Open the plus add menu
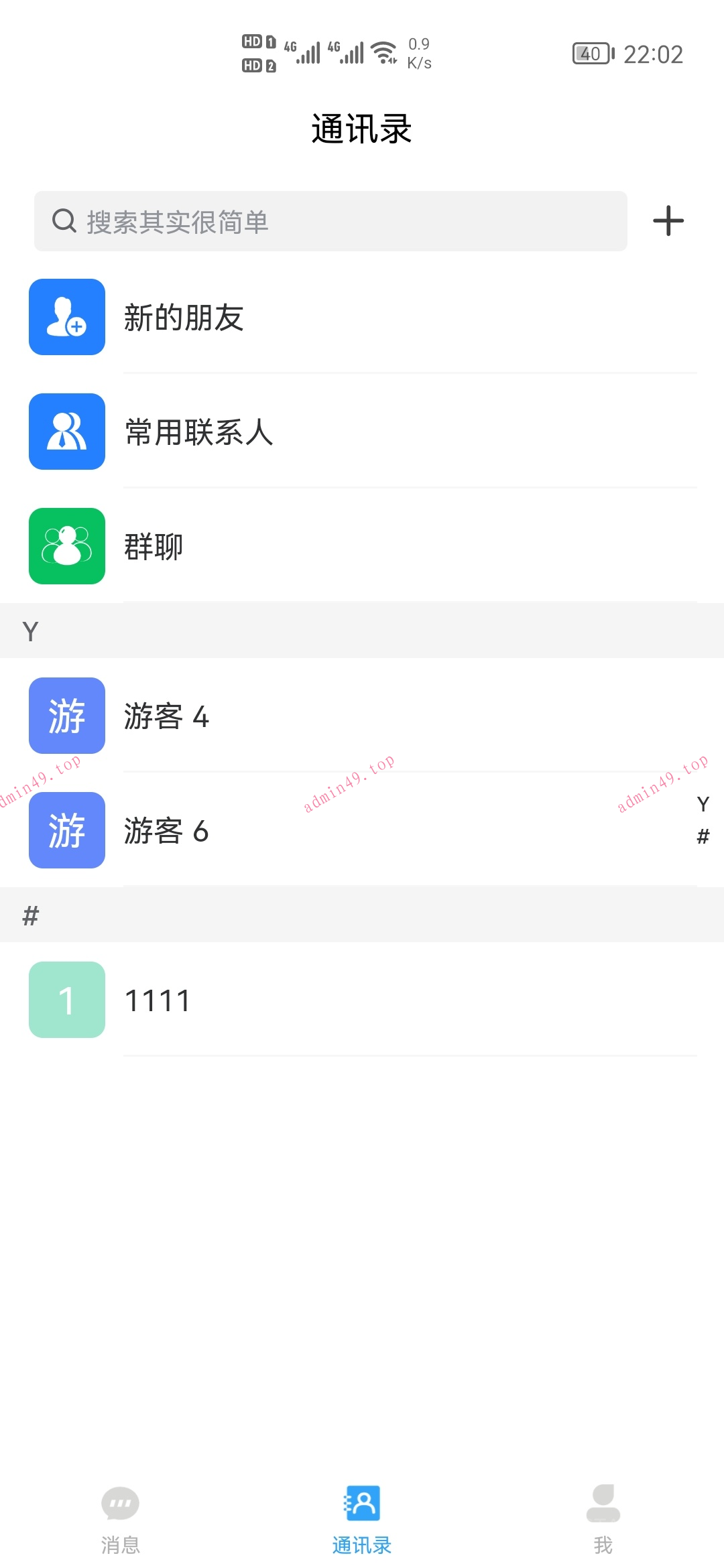 pos(668,221)
